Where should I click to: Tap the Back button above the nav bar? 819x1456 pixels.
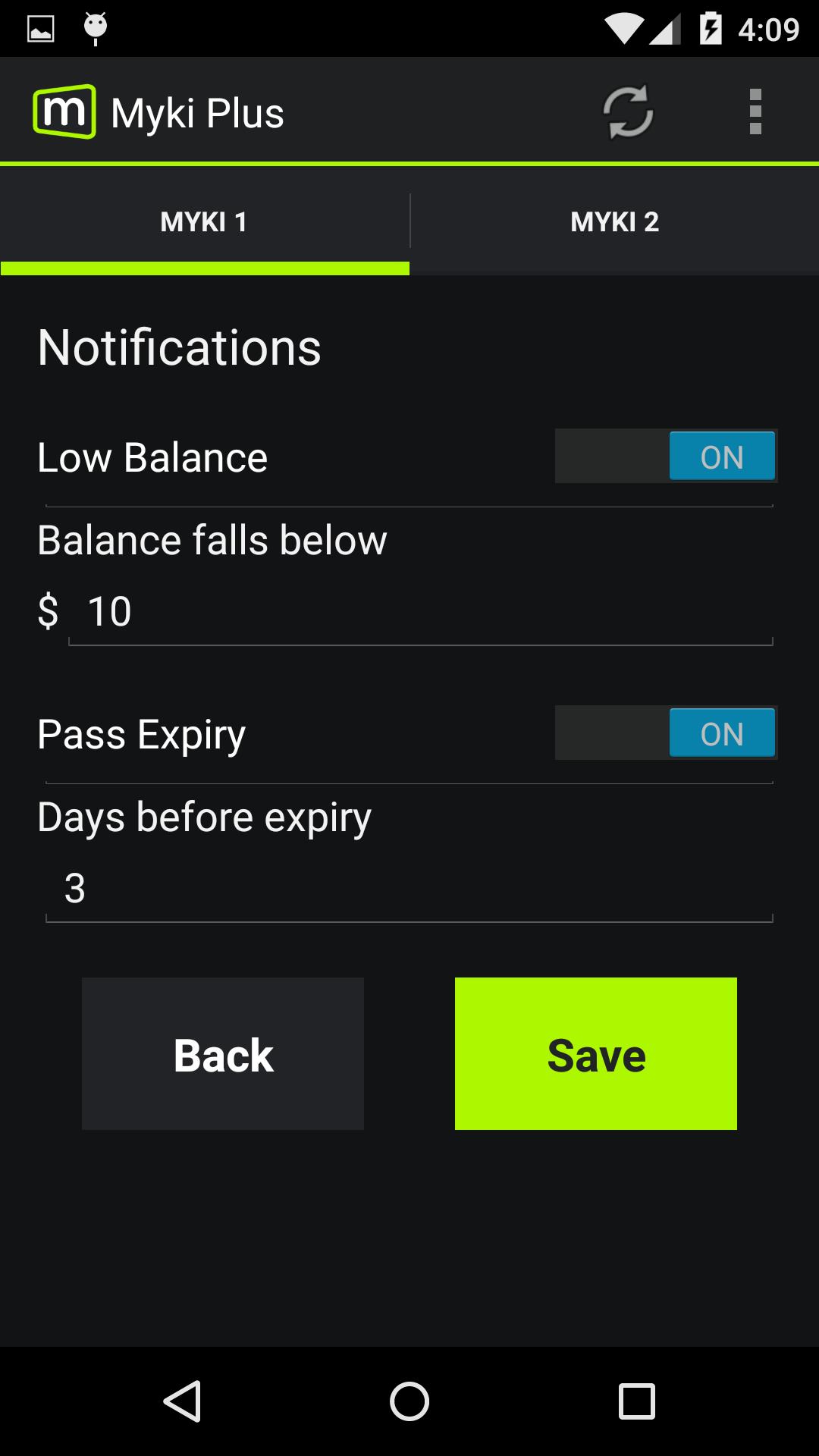(222, 1054)
